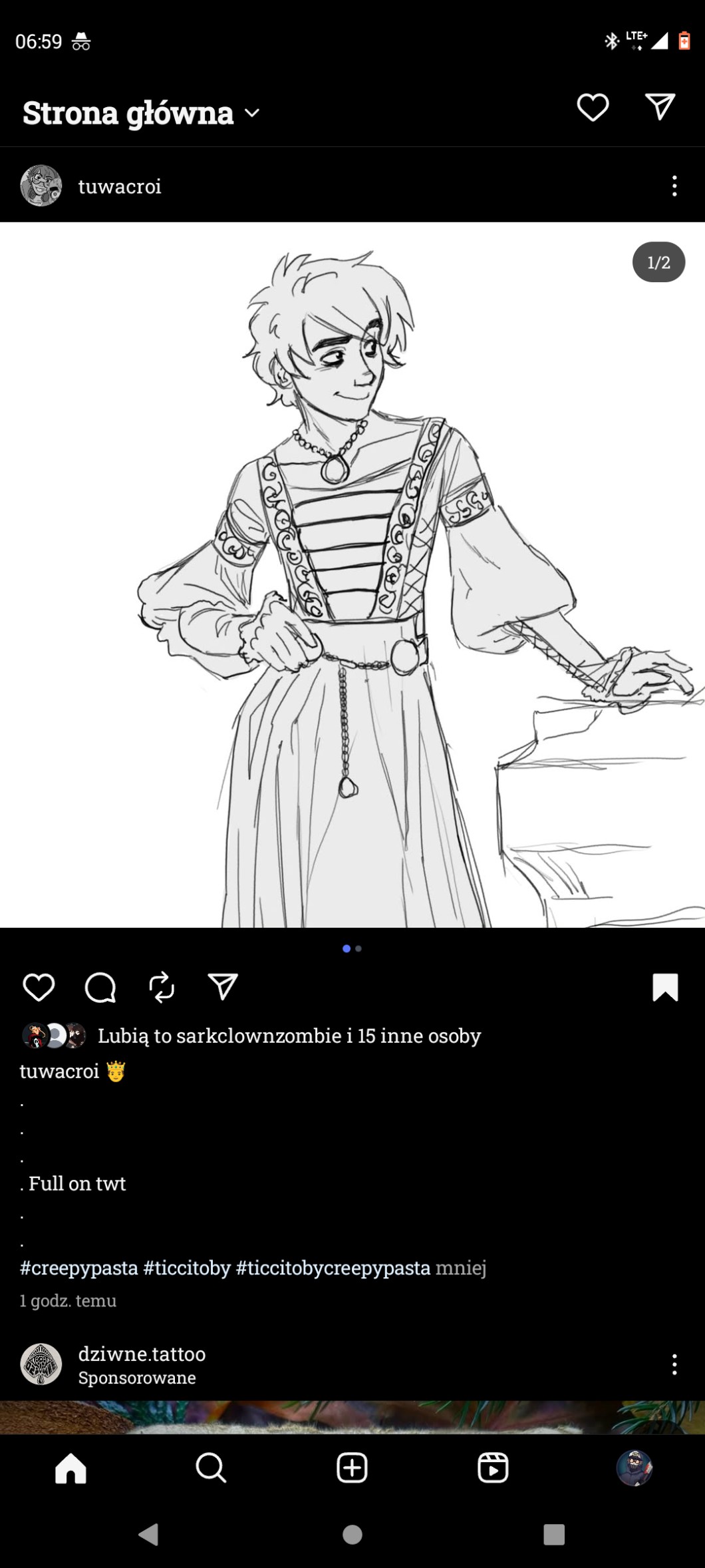Screen dimensions: 705x1568
Task: Open the notifications heart in header
Action: (x=592, y=108)
